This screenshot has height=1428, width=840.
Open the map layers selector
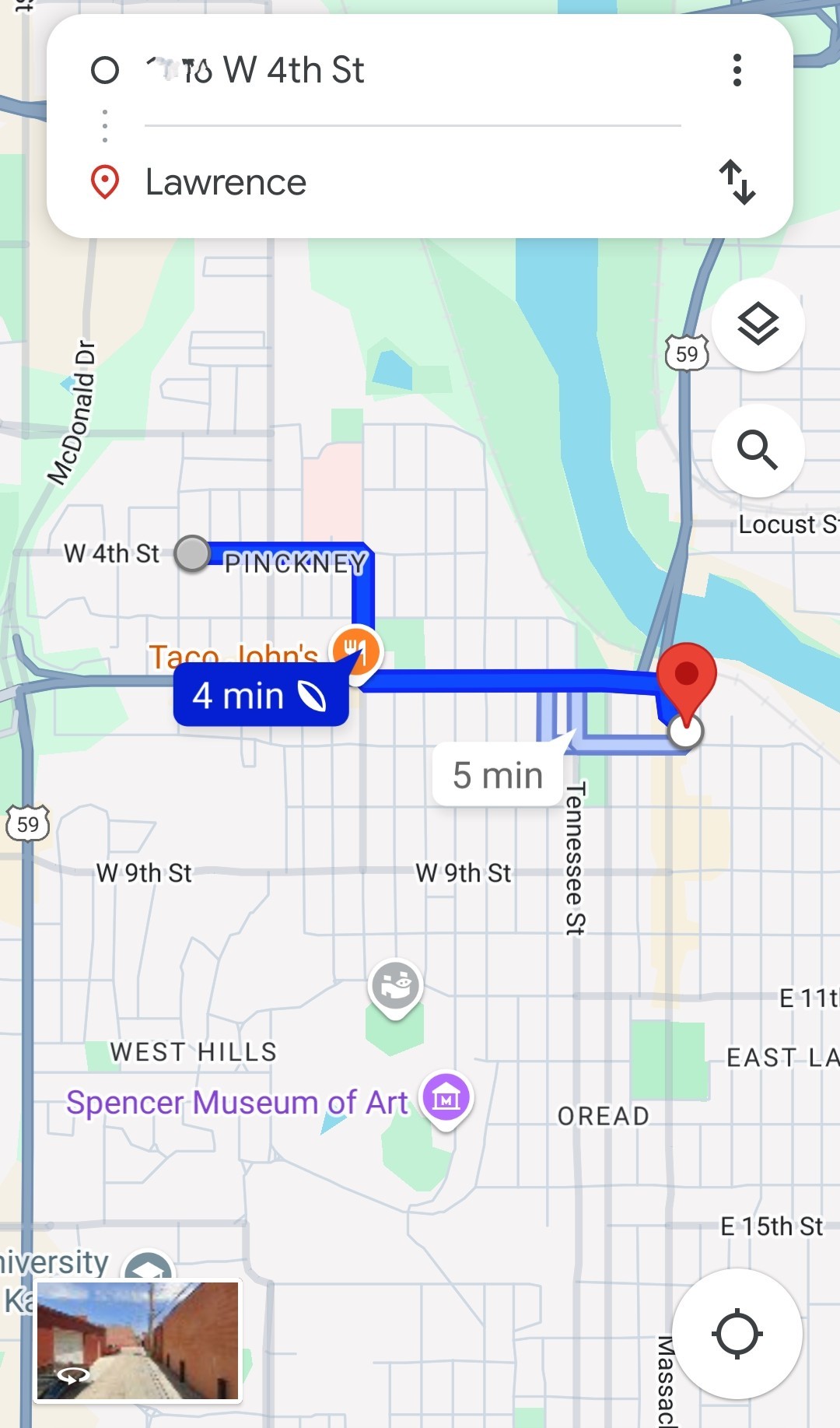click(758, 324)
